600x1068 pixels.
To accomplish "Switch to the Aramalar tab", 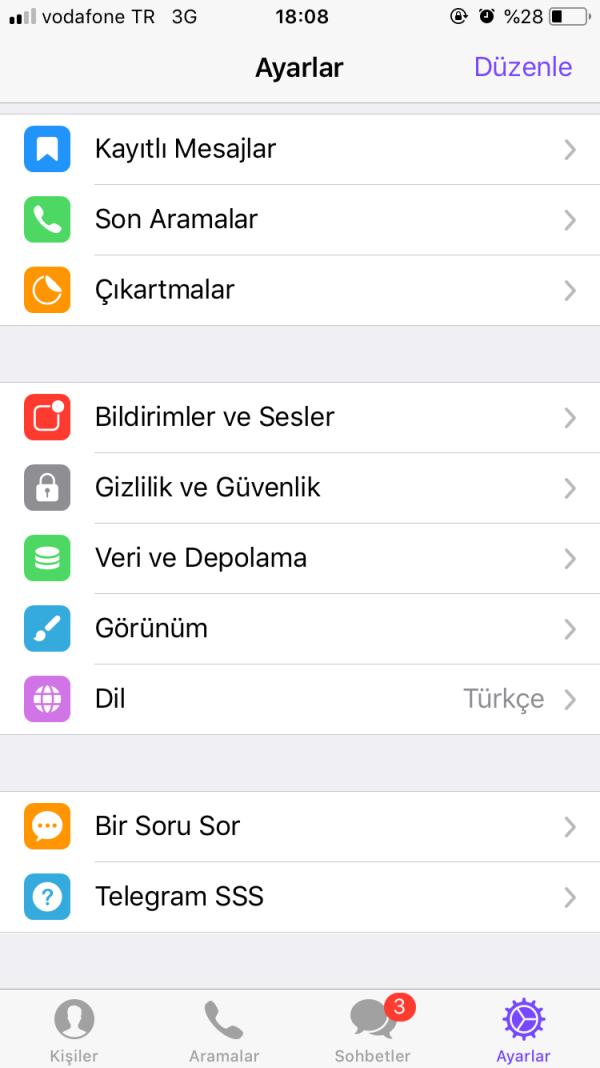I will (224, 1030).
